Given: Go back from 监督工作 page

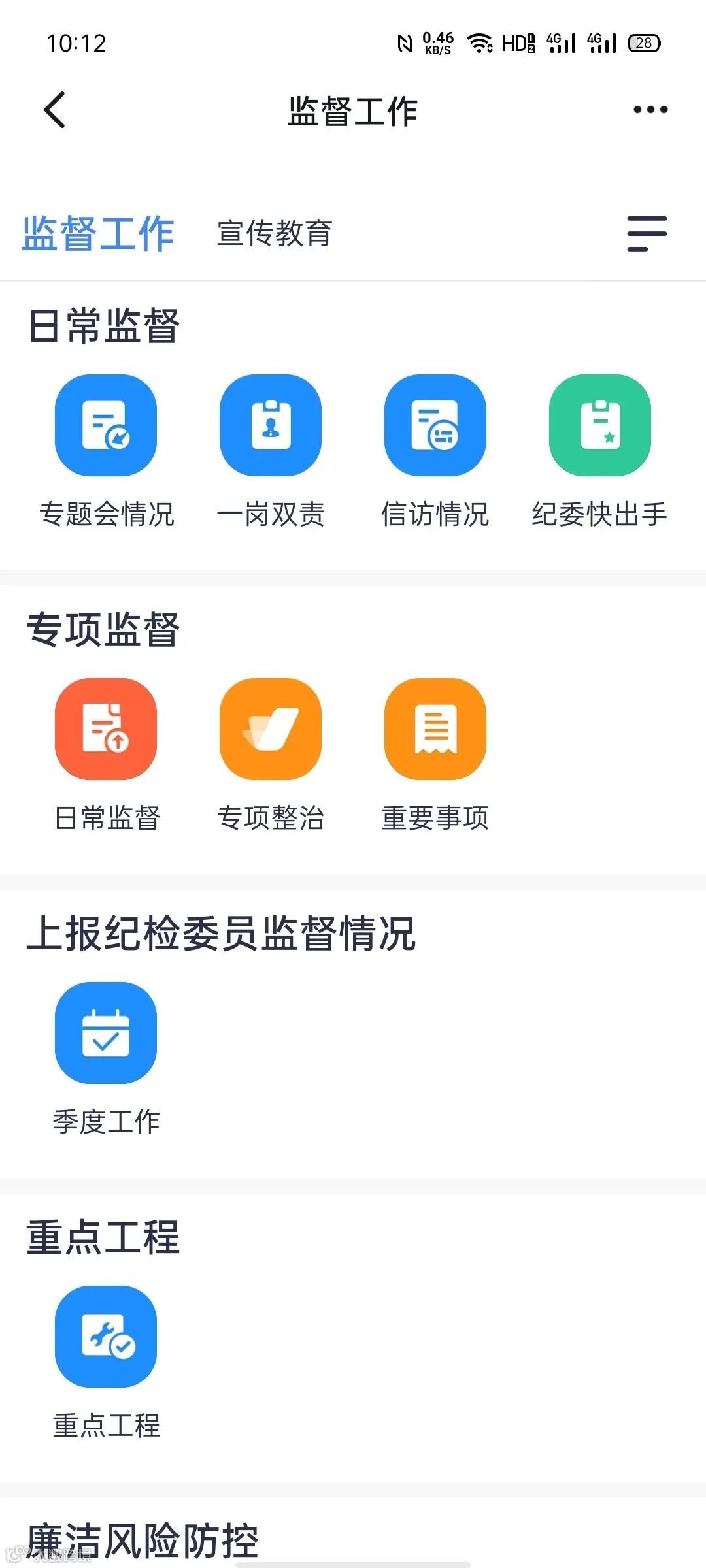Looking at the screenshot, I should tap(56, 110).
